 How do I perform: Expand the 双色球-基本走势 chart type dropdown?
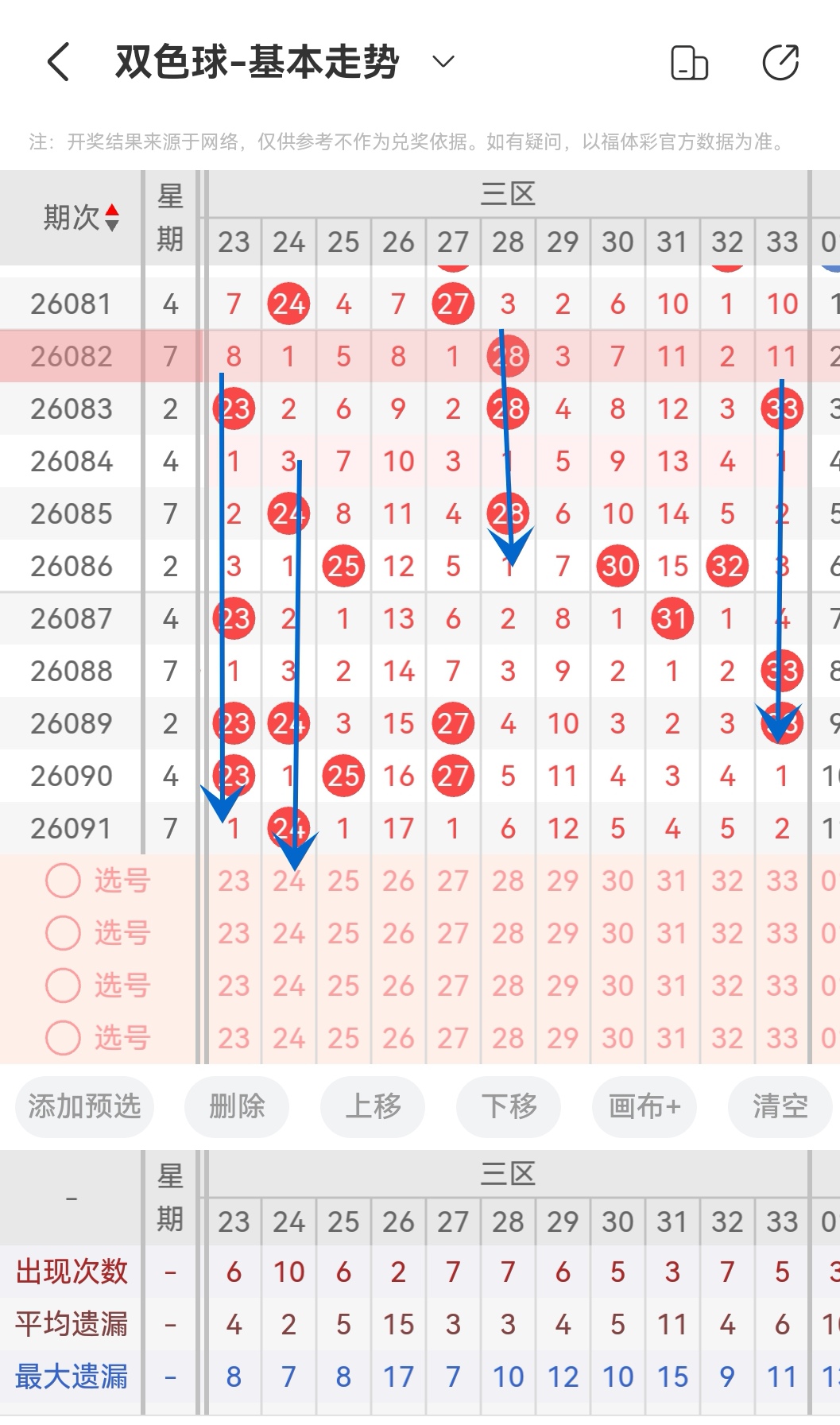coord(443,62)
